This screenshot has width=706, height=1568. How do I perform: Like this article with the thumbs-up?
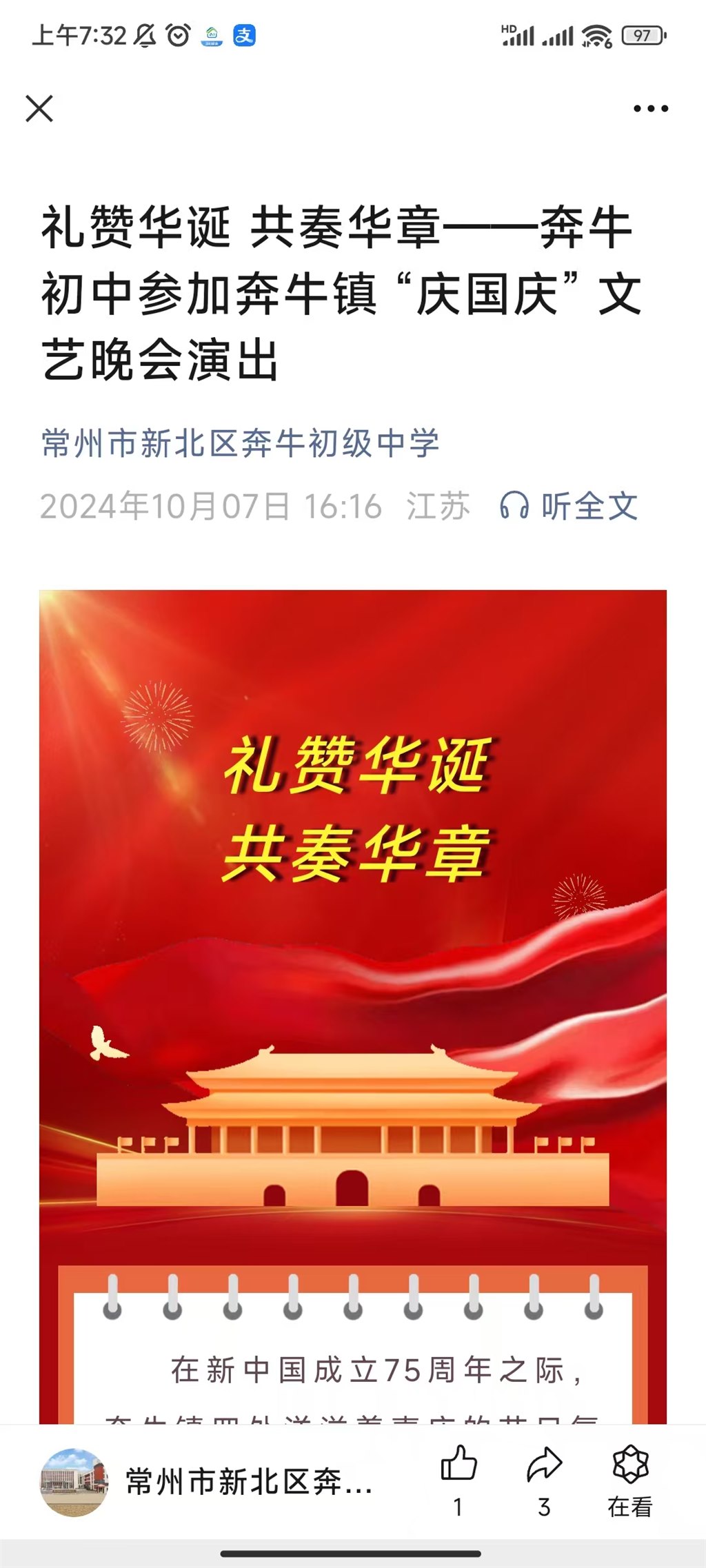[458, 1464]
